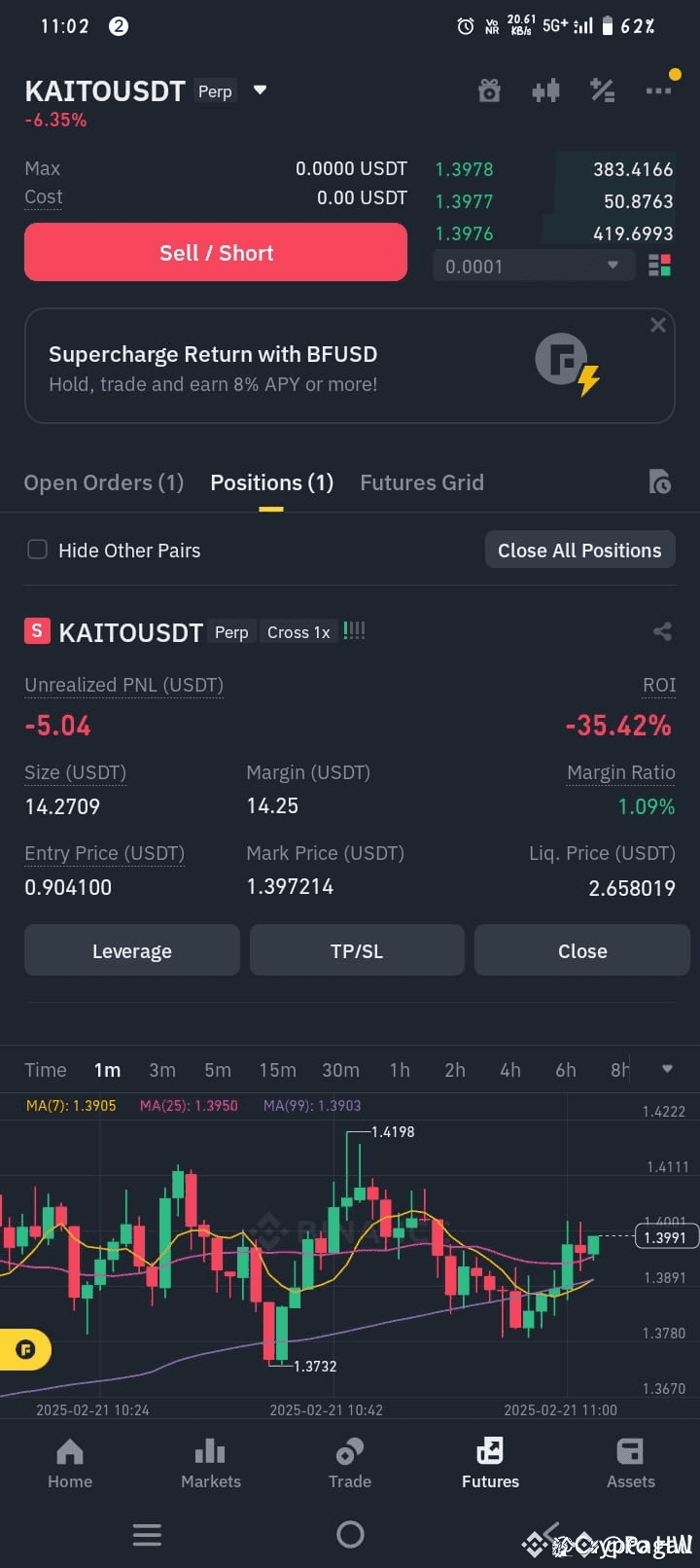This screenshot has height=1568, width=700.
Task: Open the 0.0001 order book precision dropdown
Action: 532,266
